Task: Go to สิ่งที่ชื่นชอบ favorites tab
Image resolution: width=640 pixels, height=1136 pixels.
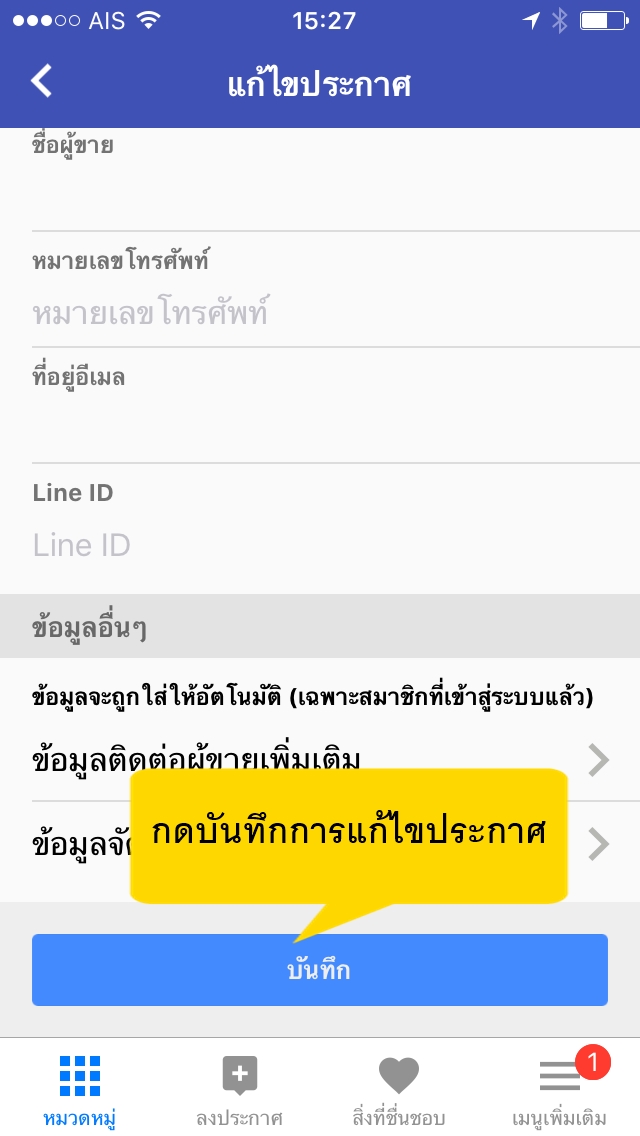Action: click(x=399, y=1090)
